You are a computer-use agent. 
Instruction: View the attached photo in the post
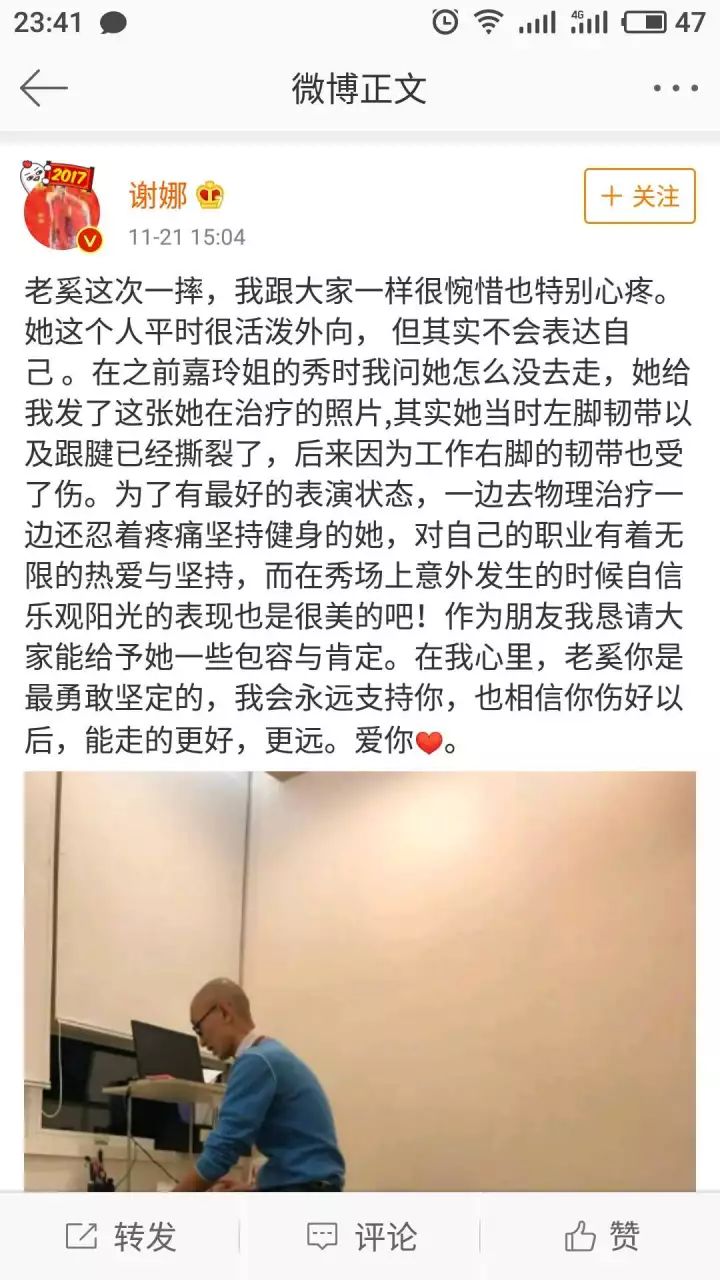[x=360, y=980]
